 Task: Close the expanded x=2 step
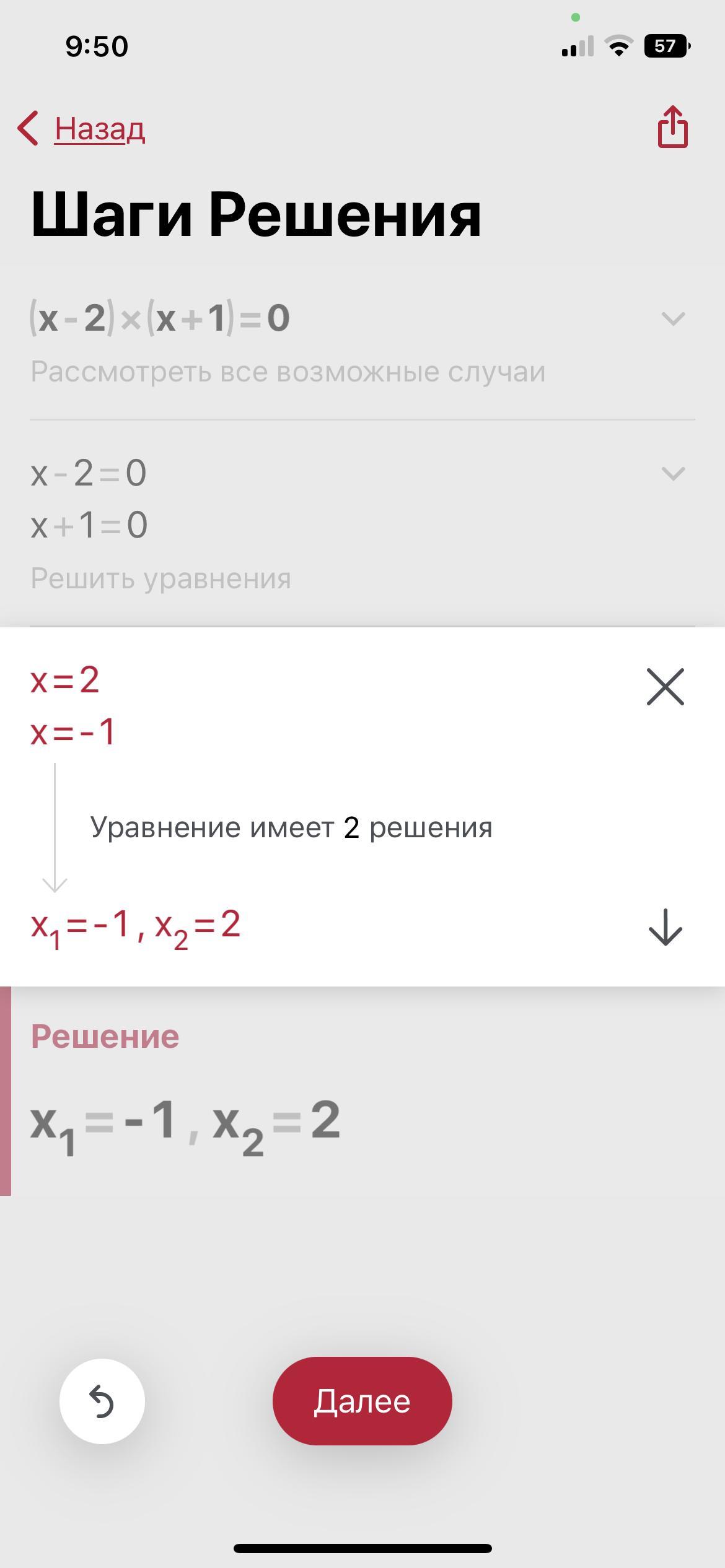click(665, 686)
